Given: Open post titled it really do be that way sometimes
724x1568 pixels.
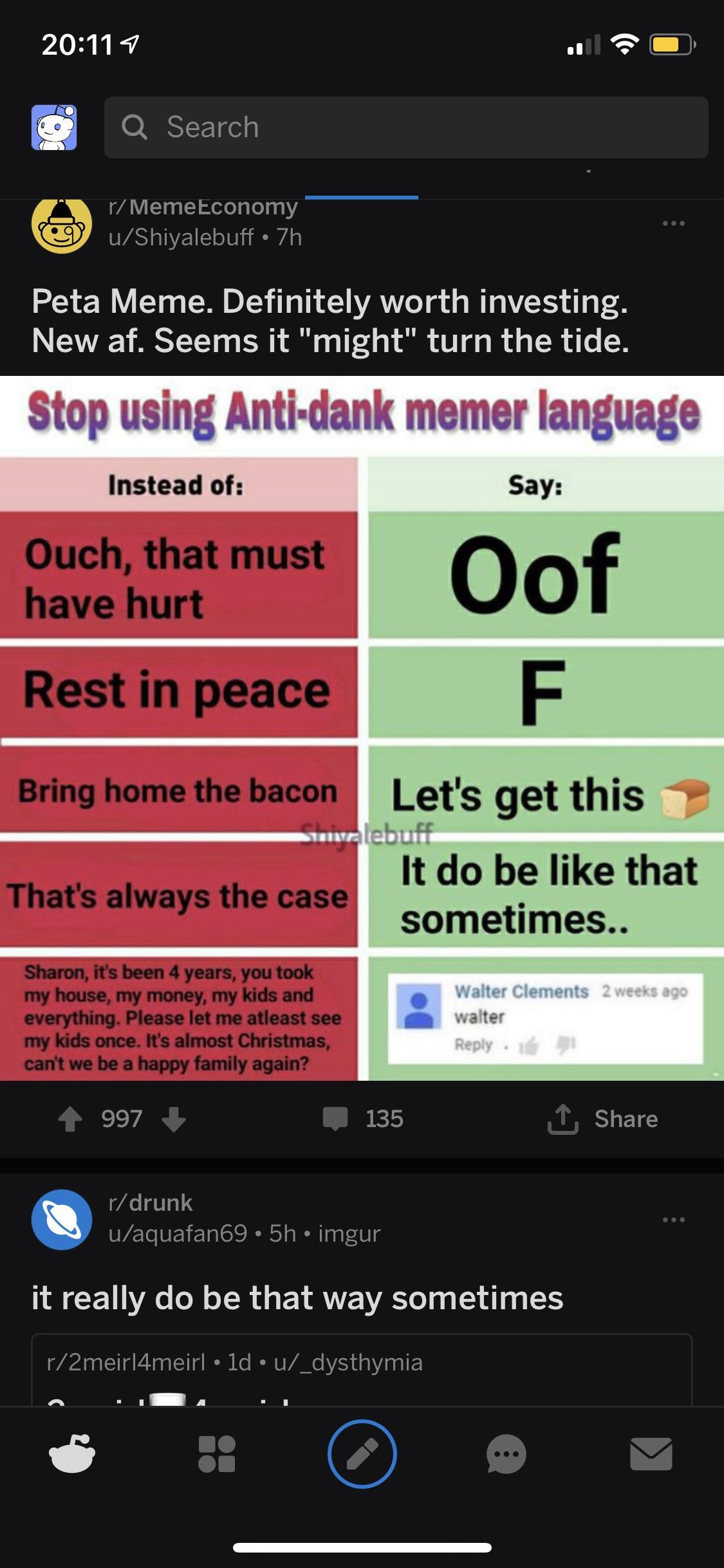Looking at the screenshot, I should click(297, 1298).
